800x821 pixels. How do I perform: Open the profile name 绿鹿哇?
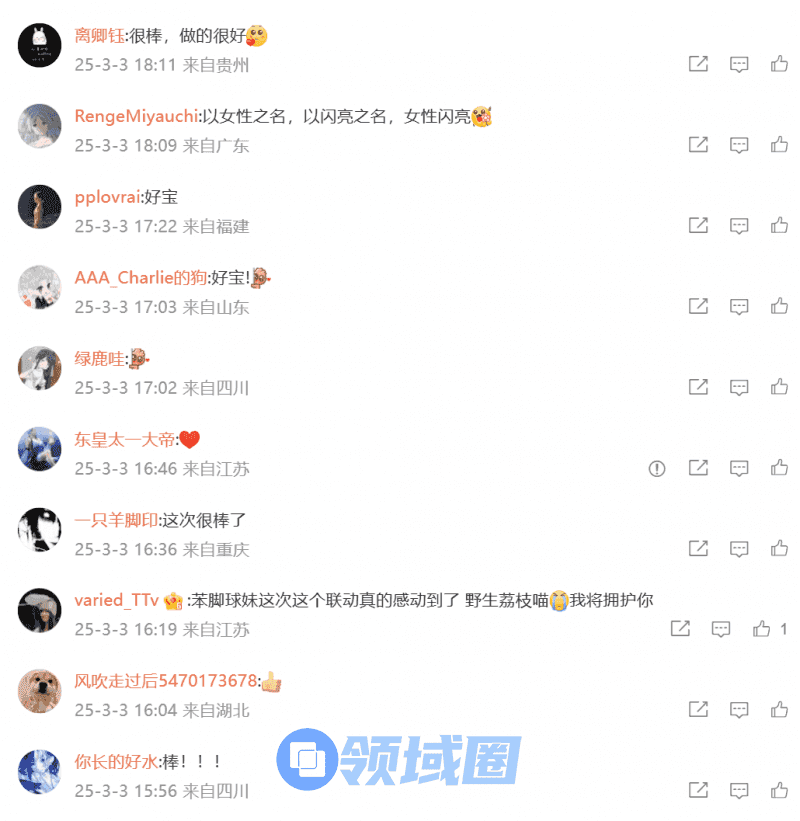(x=98, y=358)
